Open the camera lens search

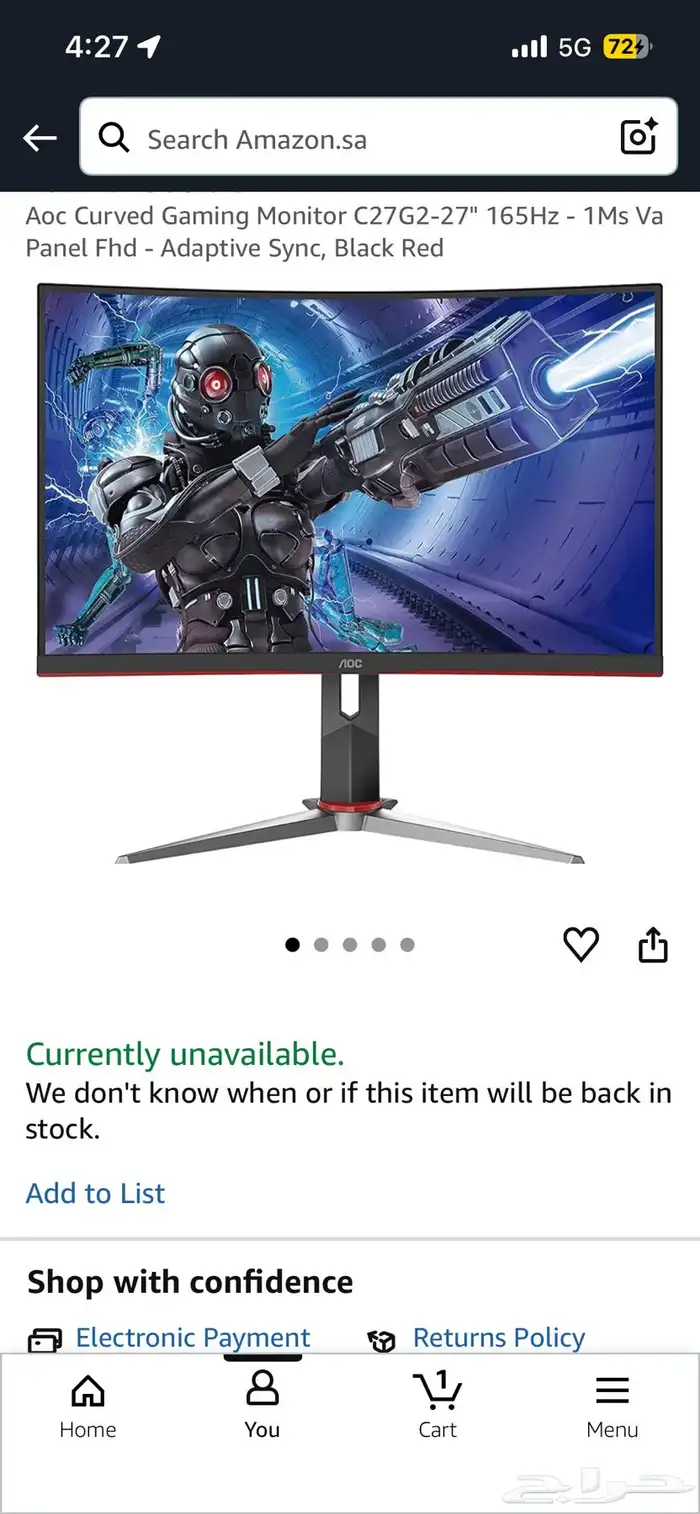(x=638, y=137)
